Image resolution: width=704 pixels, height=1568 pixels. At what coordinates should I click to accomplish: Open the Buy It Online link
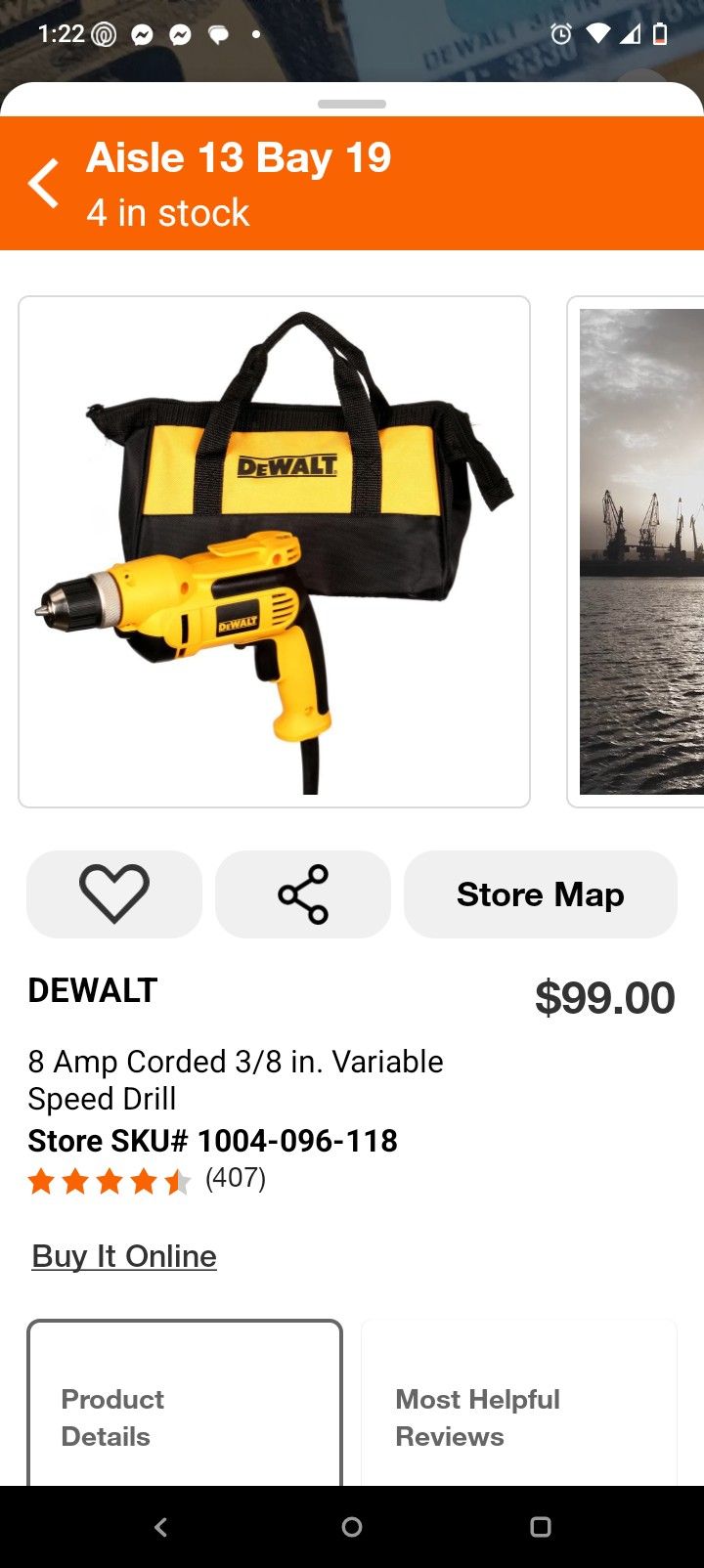coord(123,1255)
